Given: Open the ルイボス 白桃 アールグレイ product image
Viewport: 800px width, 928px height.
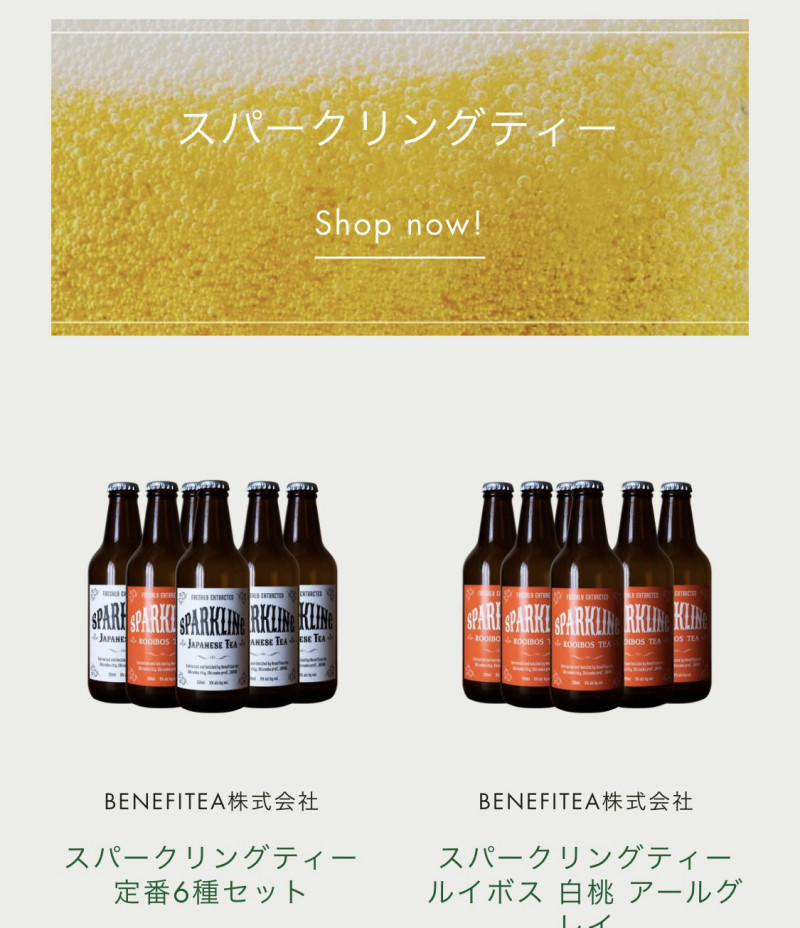Looking at the screenshot, I should (587, 596).
